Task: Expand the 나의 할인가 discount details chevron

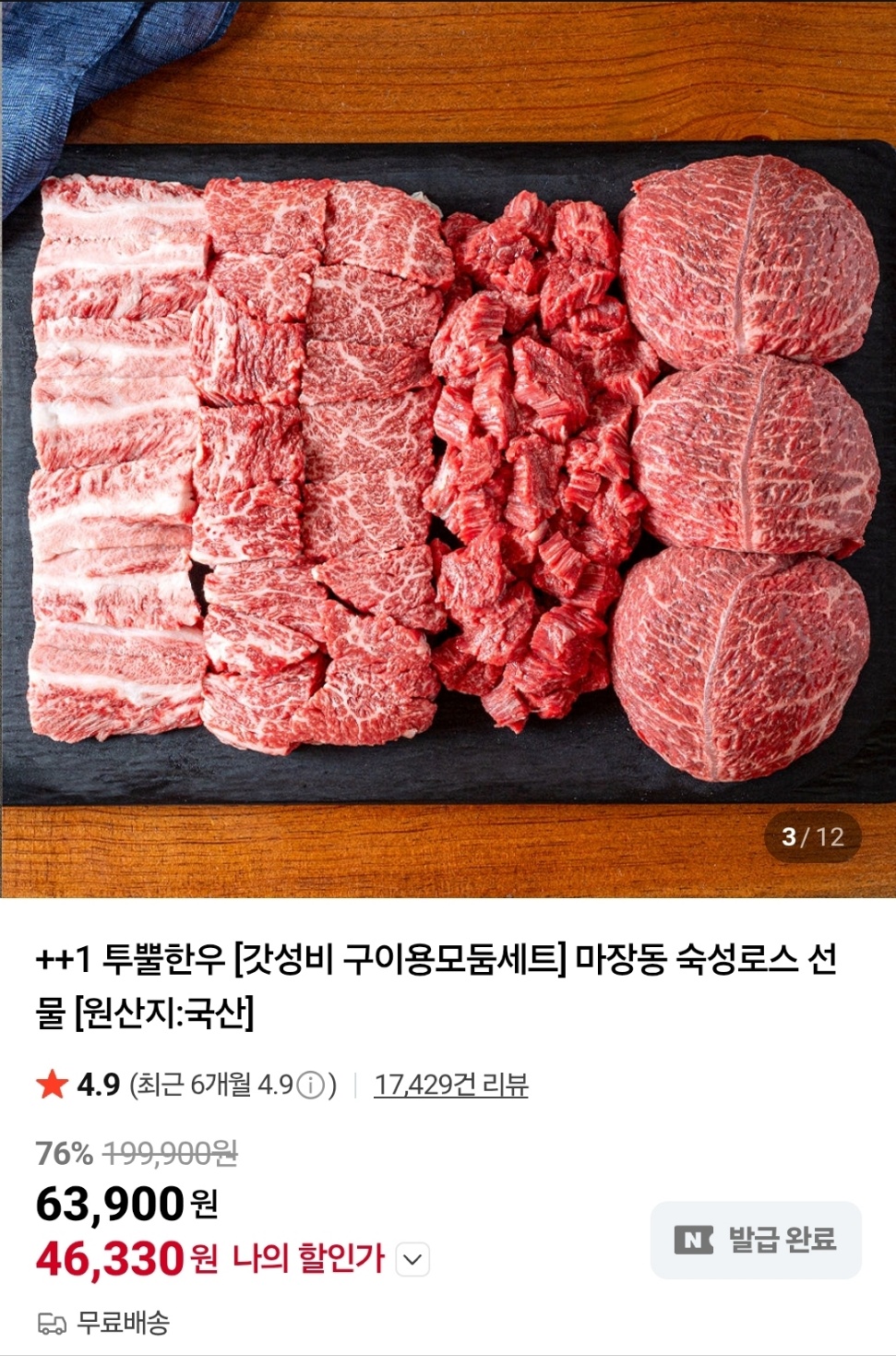Action: 412,1259
